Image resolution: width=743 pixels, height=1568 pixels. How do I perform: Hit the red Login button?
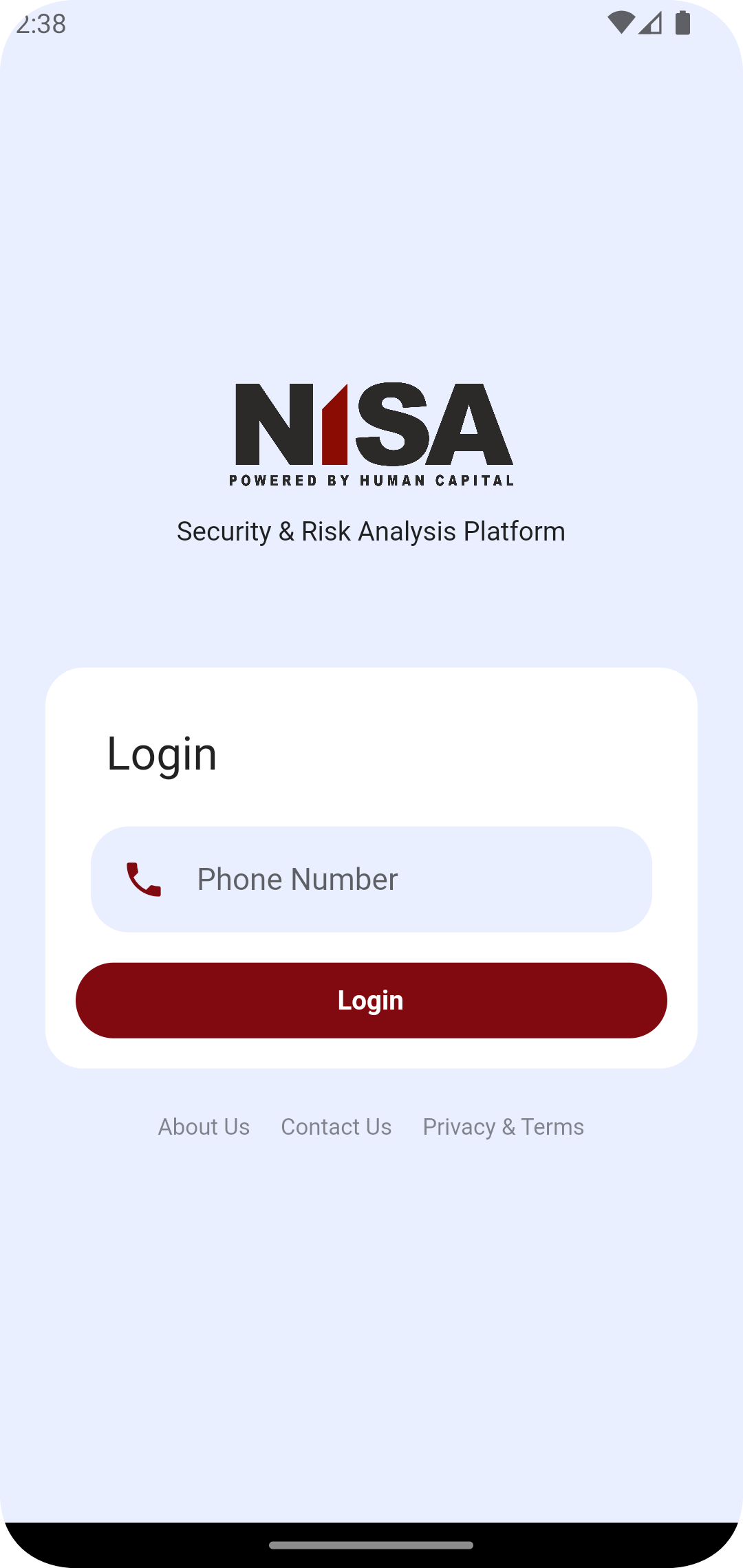[x=371, y=1000]
